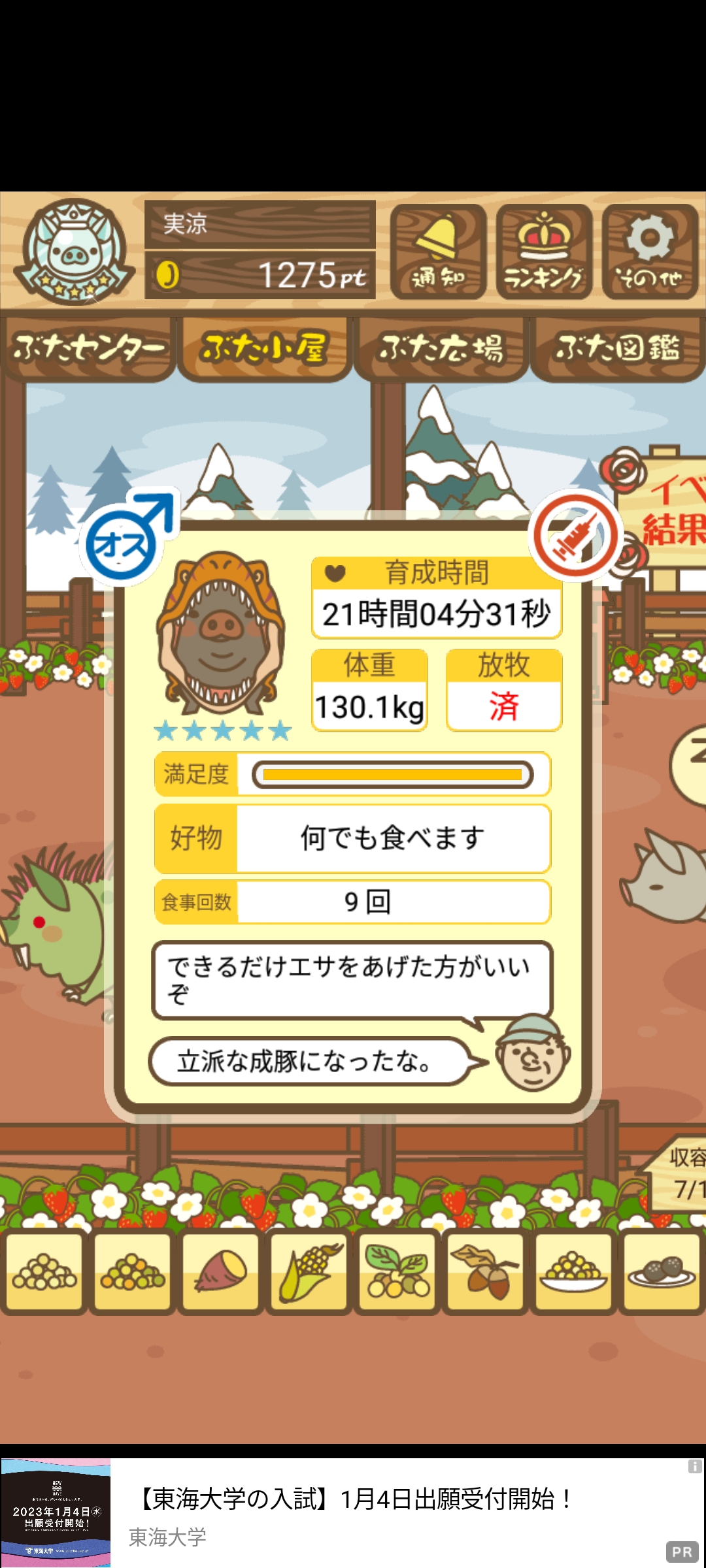706x1568 pixels.
Task: Tap the ad info icon
Action: coord(694,1467)
